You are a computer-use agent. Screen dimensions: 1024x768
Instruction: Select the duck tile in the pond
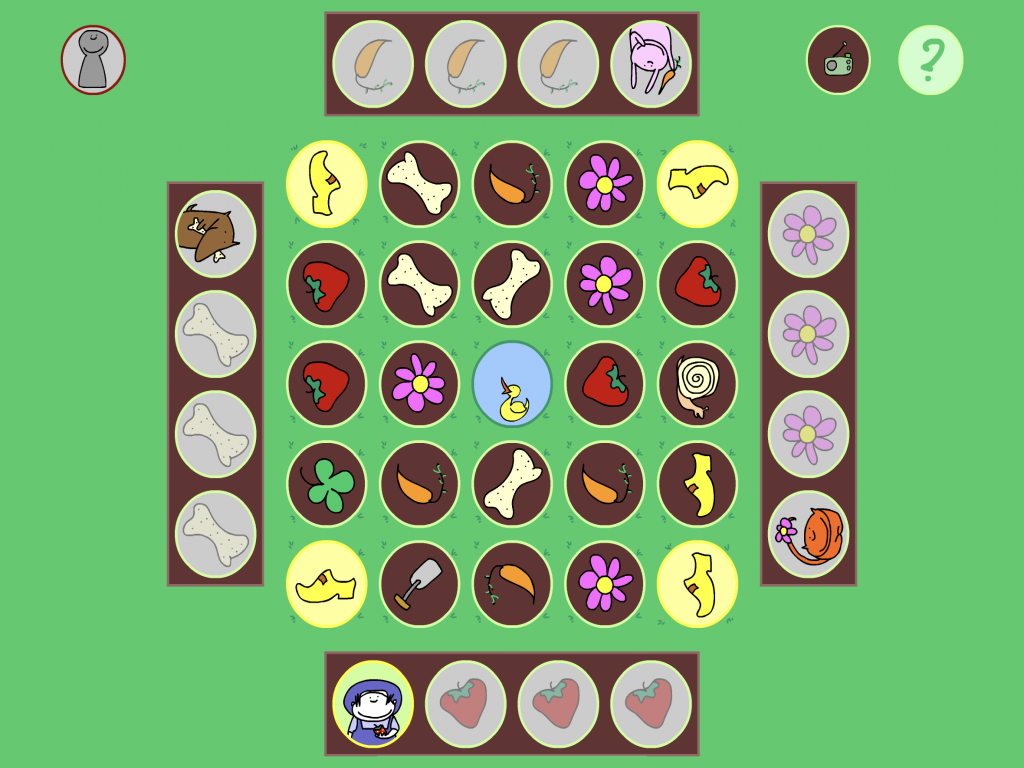[512, 384]
